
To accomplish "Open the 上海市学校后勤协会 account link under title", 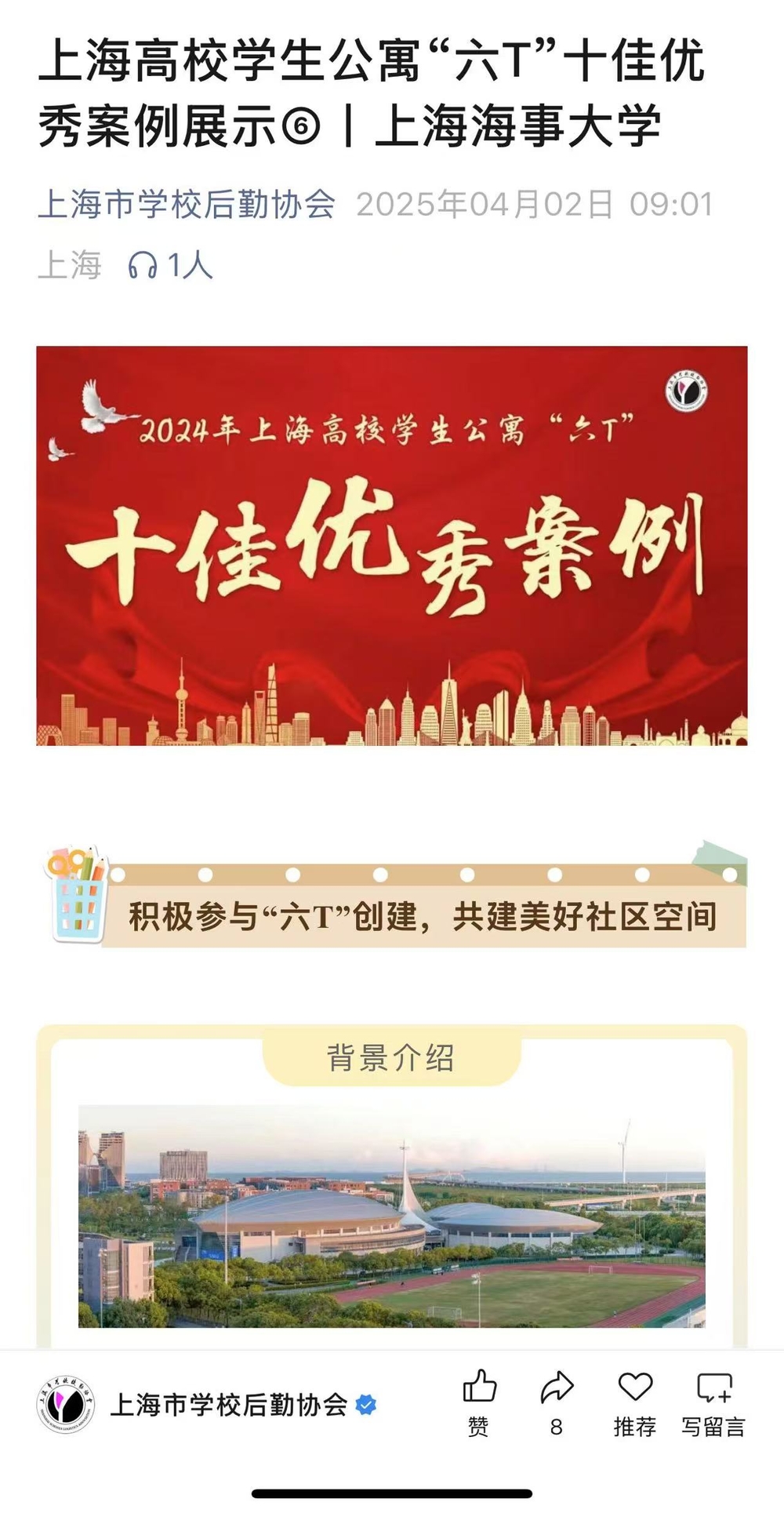I will [187, 205].
